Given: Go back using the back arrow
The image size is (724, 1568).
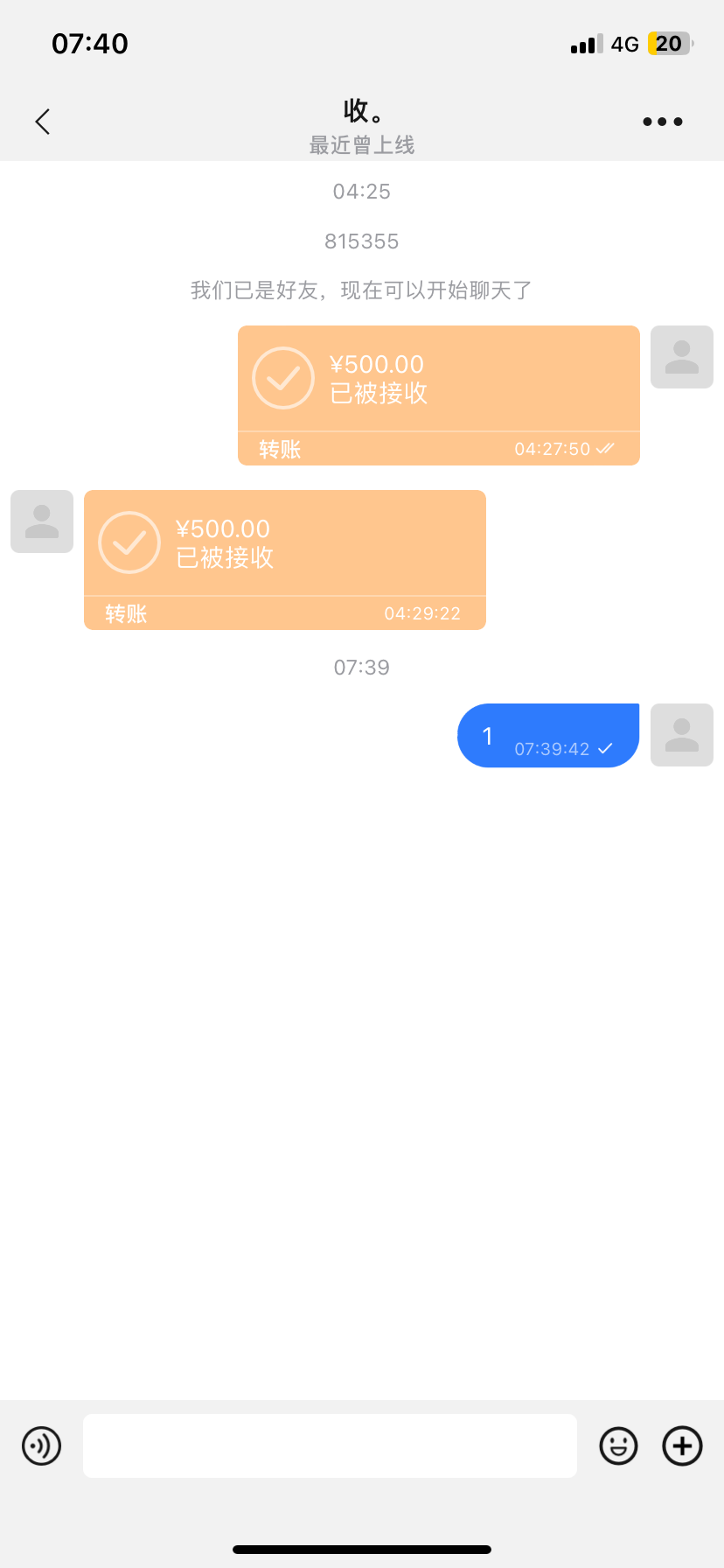Looking at the screenshot, I should click(42, 122).
